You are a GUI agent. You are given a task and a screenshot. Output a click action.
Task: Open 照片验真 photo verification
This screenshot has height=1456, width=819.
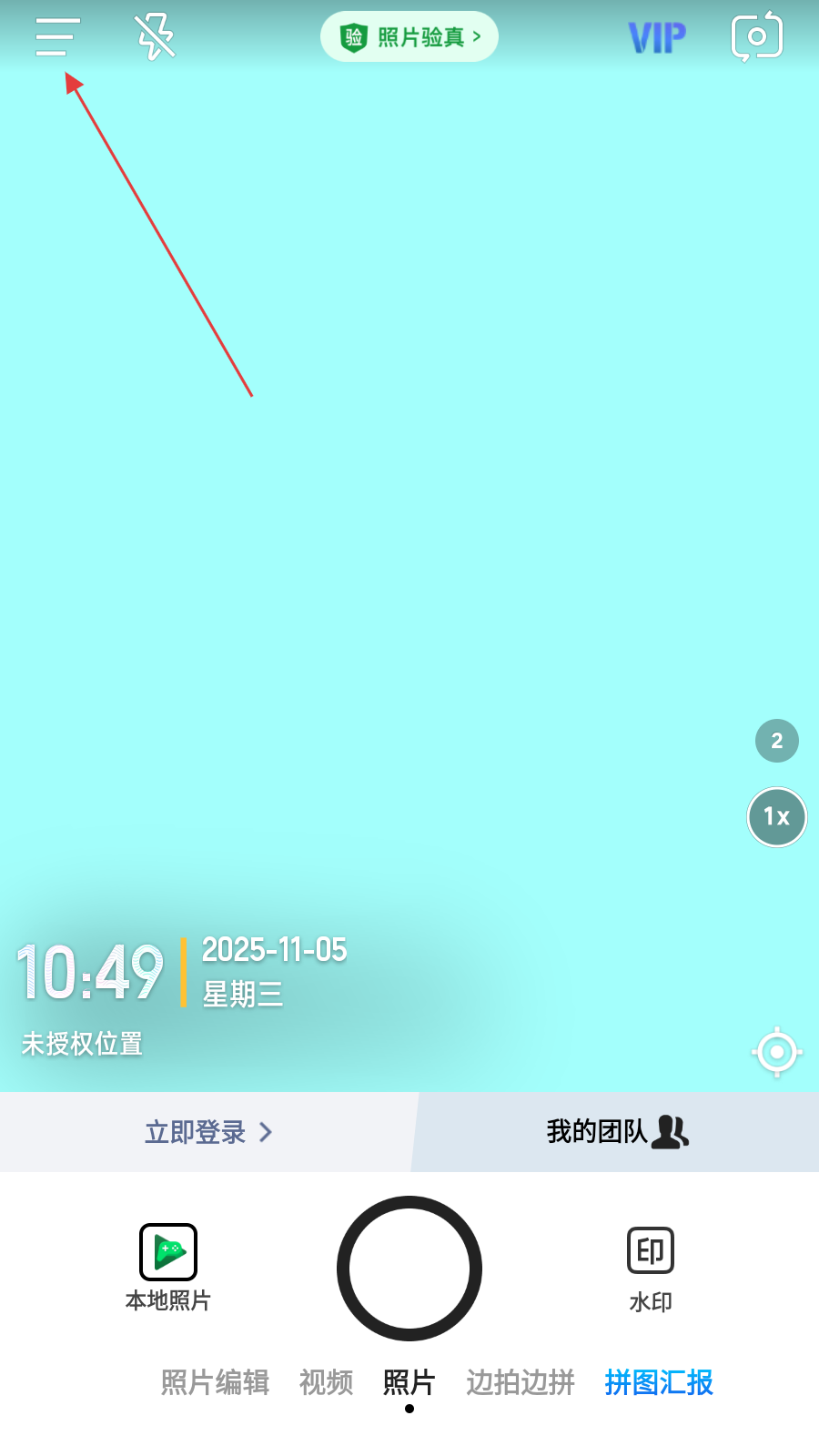point(409,37)
